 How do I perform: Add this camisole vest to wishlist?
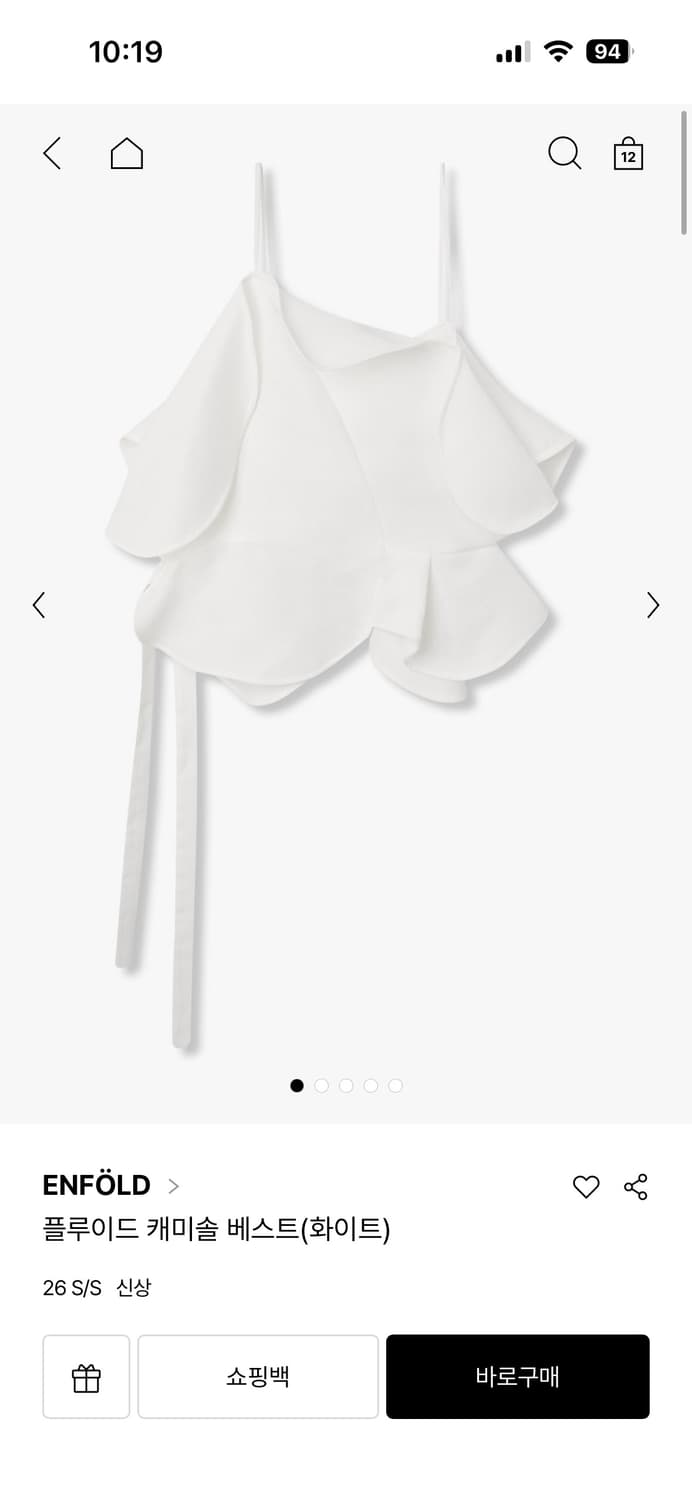point(586,1187)
